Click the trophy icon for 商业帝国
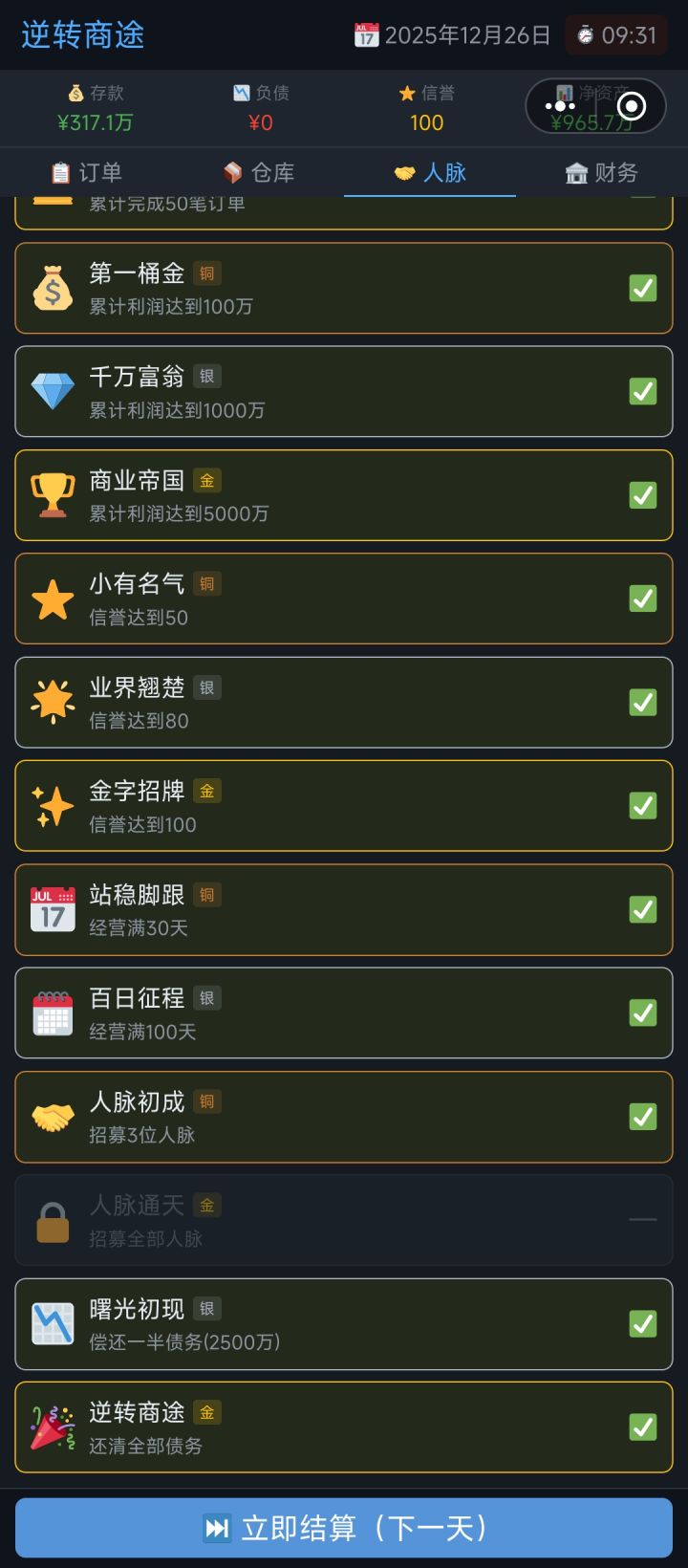The height and width of the screenshot is (1568, 688). pos(53,494)
